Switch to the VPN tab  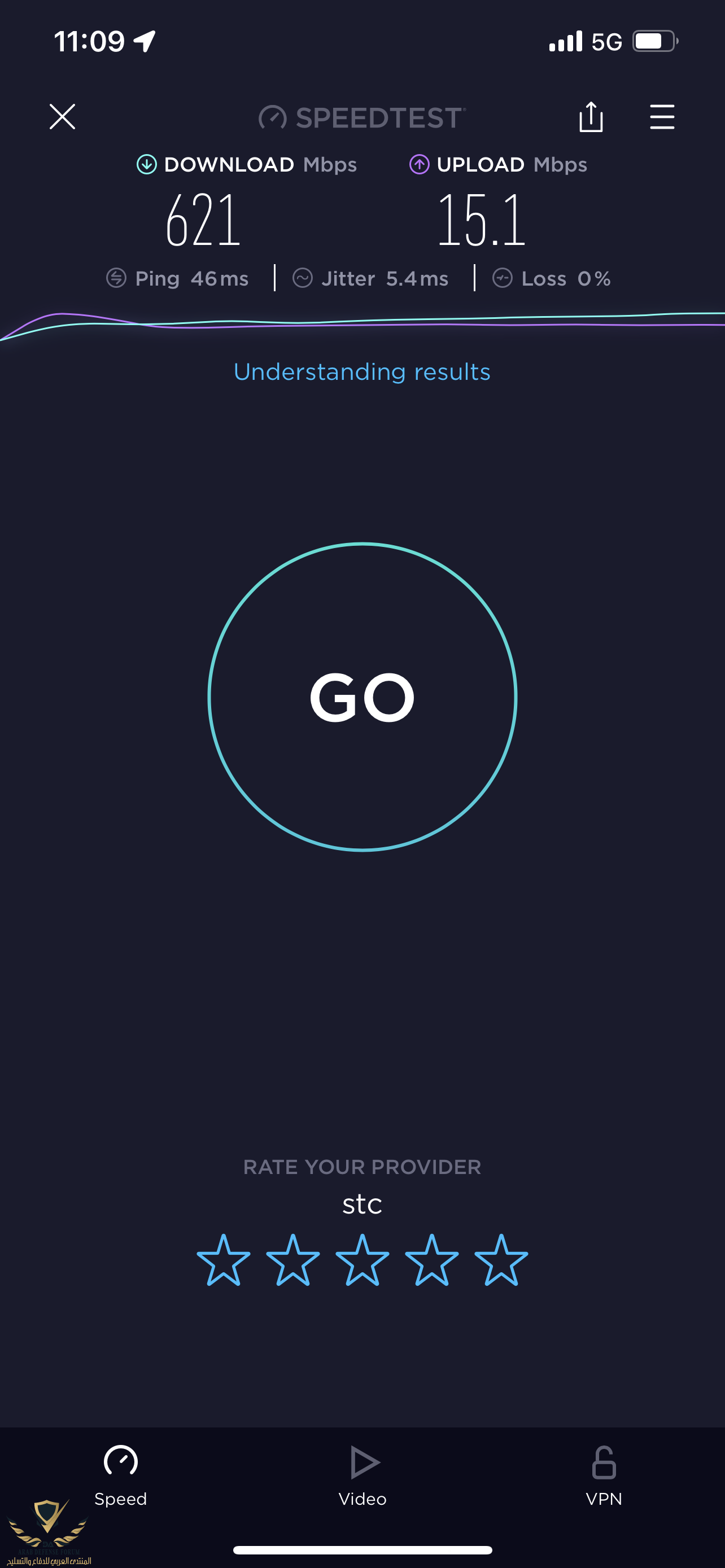[x=604, y=1474]
